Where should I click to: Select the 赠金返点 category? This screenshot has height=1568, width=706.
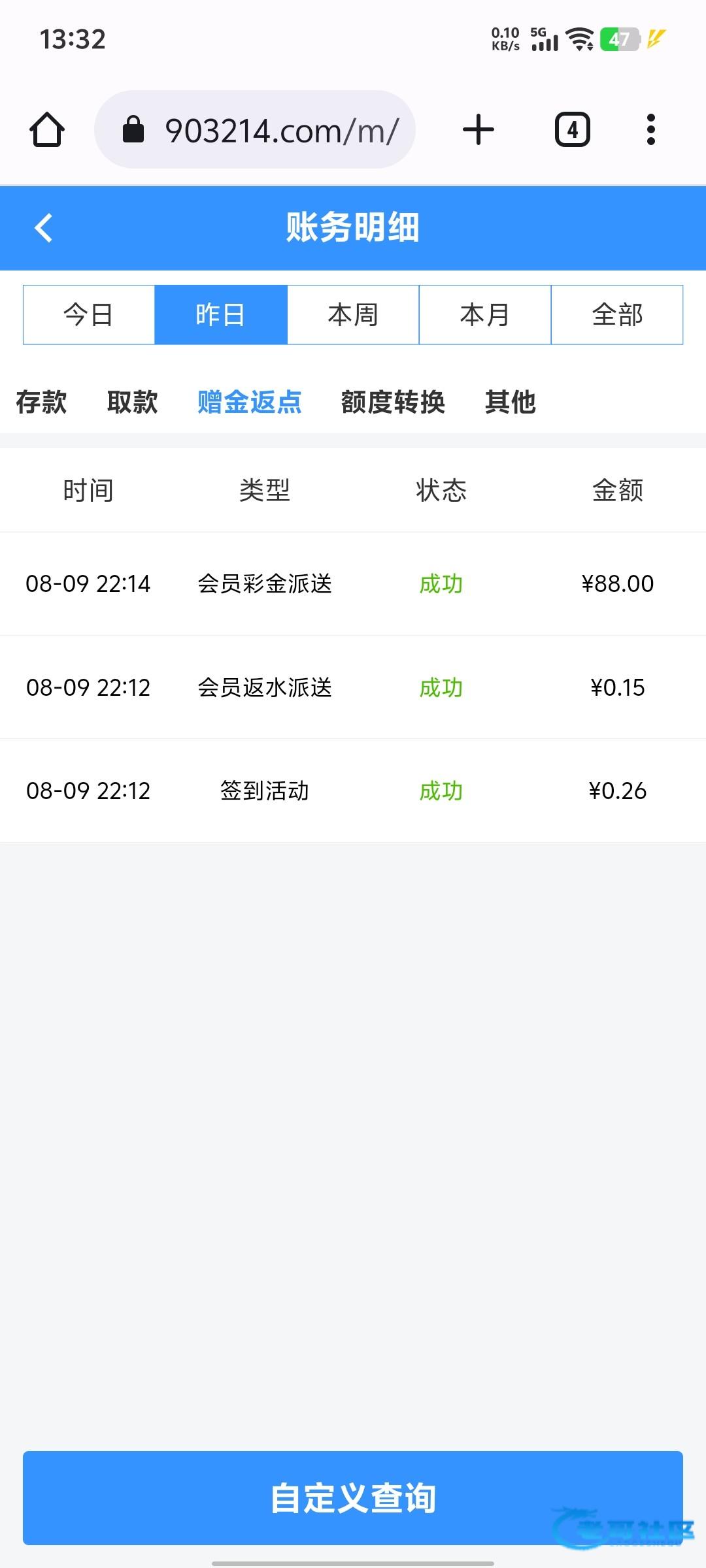pyautogui.click(x=250, y=402)
